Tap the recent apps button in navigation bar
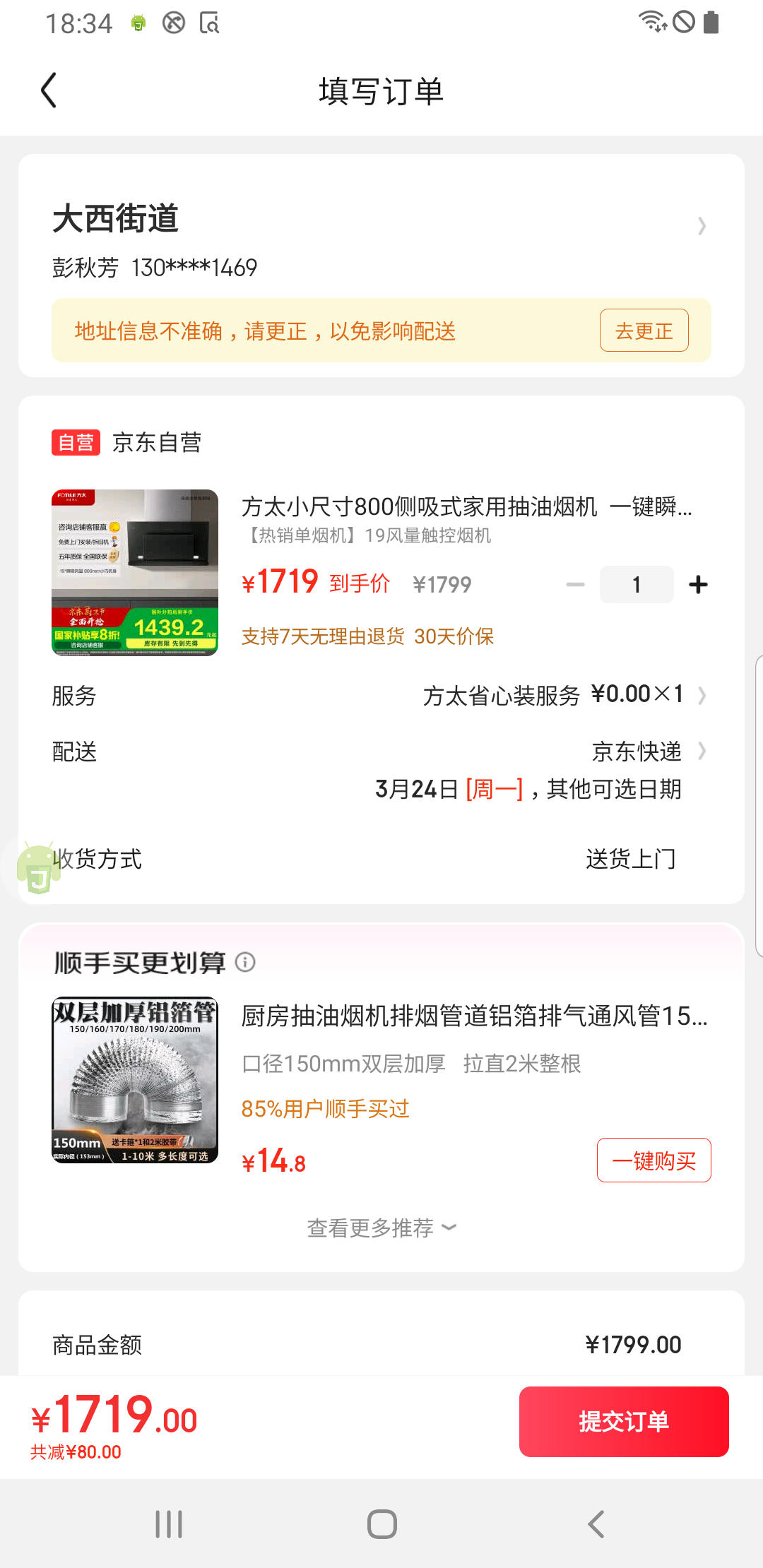Image resolution: width=763 pixels, height=1568 pixels. [x=167, y=1524]
